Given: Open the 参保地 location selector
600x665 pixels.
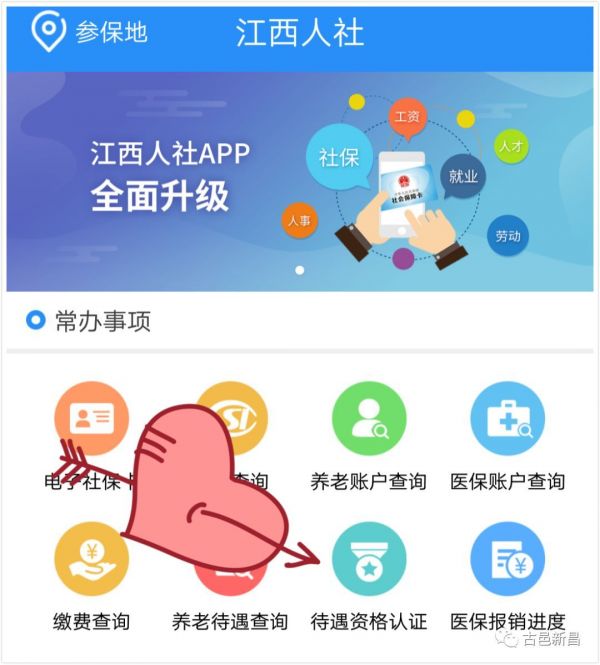Looking at the screenshot, I should [x=90, y=32].
